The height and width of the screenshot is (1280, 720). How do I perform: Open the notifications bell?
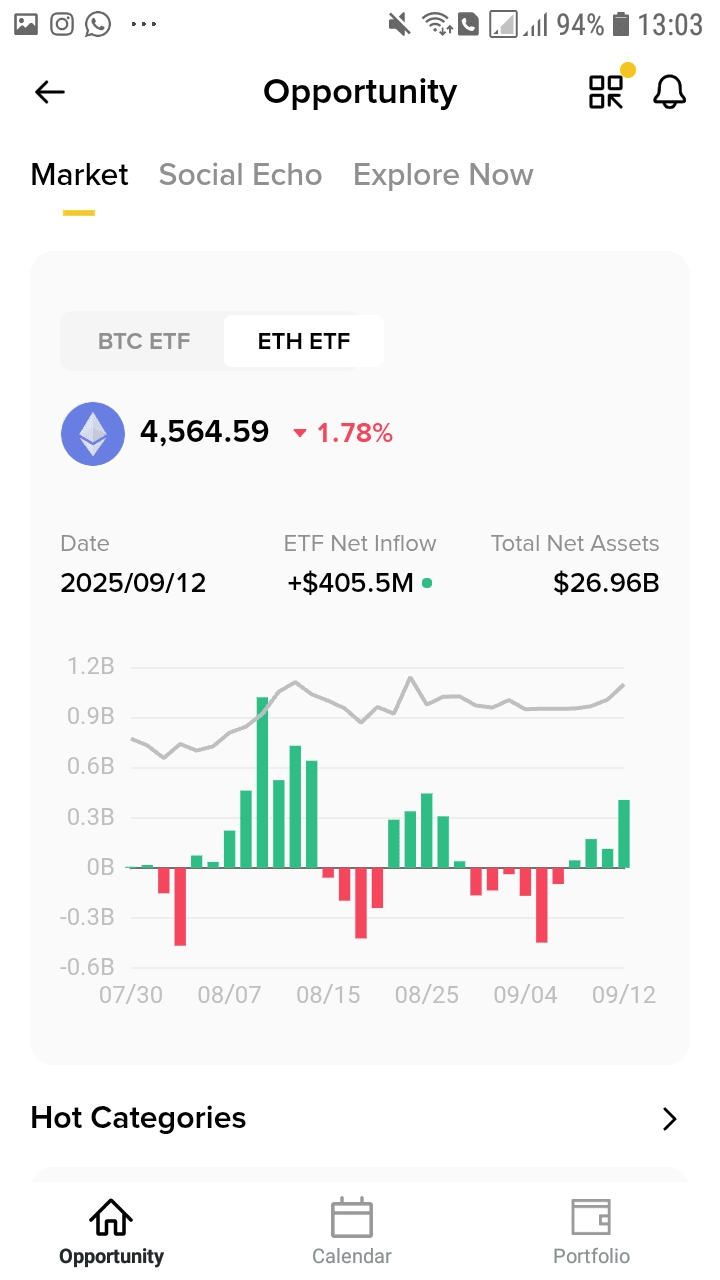pos(669,92)
